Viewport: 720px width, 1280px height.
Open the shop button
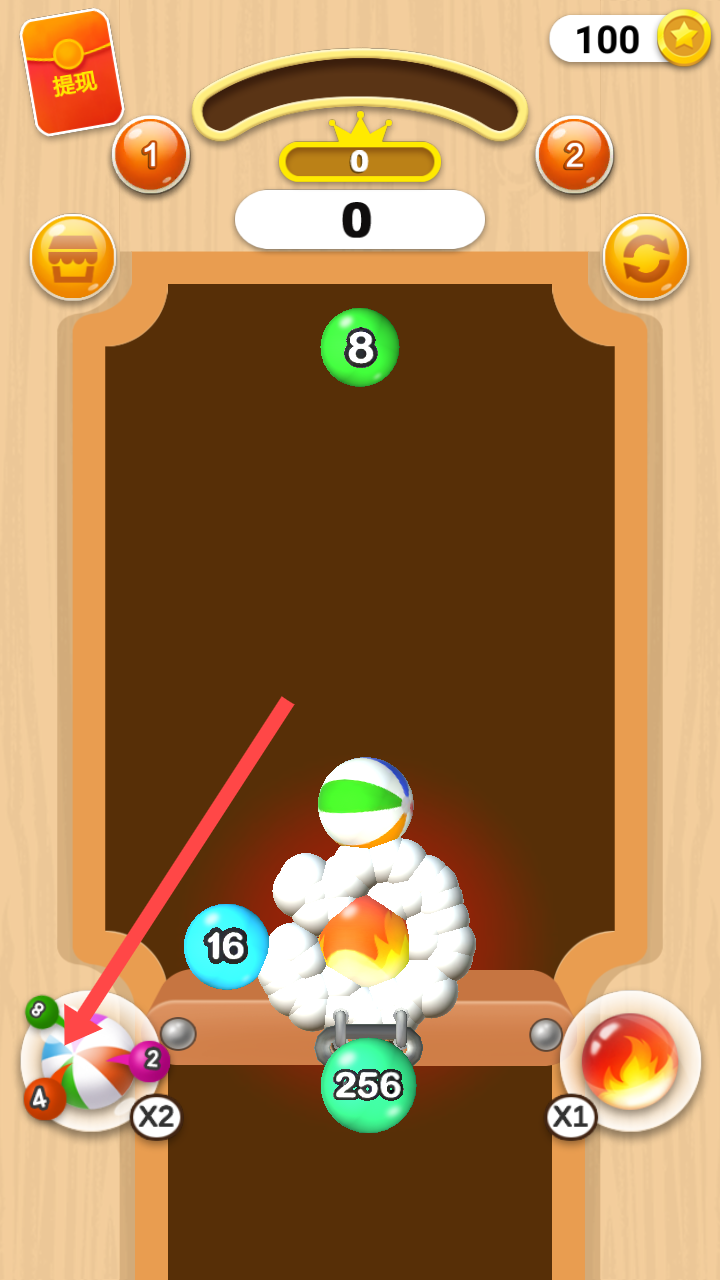[73, 258]
